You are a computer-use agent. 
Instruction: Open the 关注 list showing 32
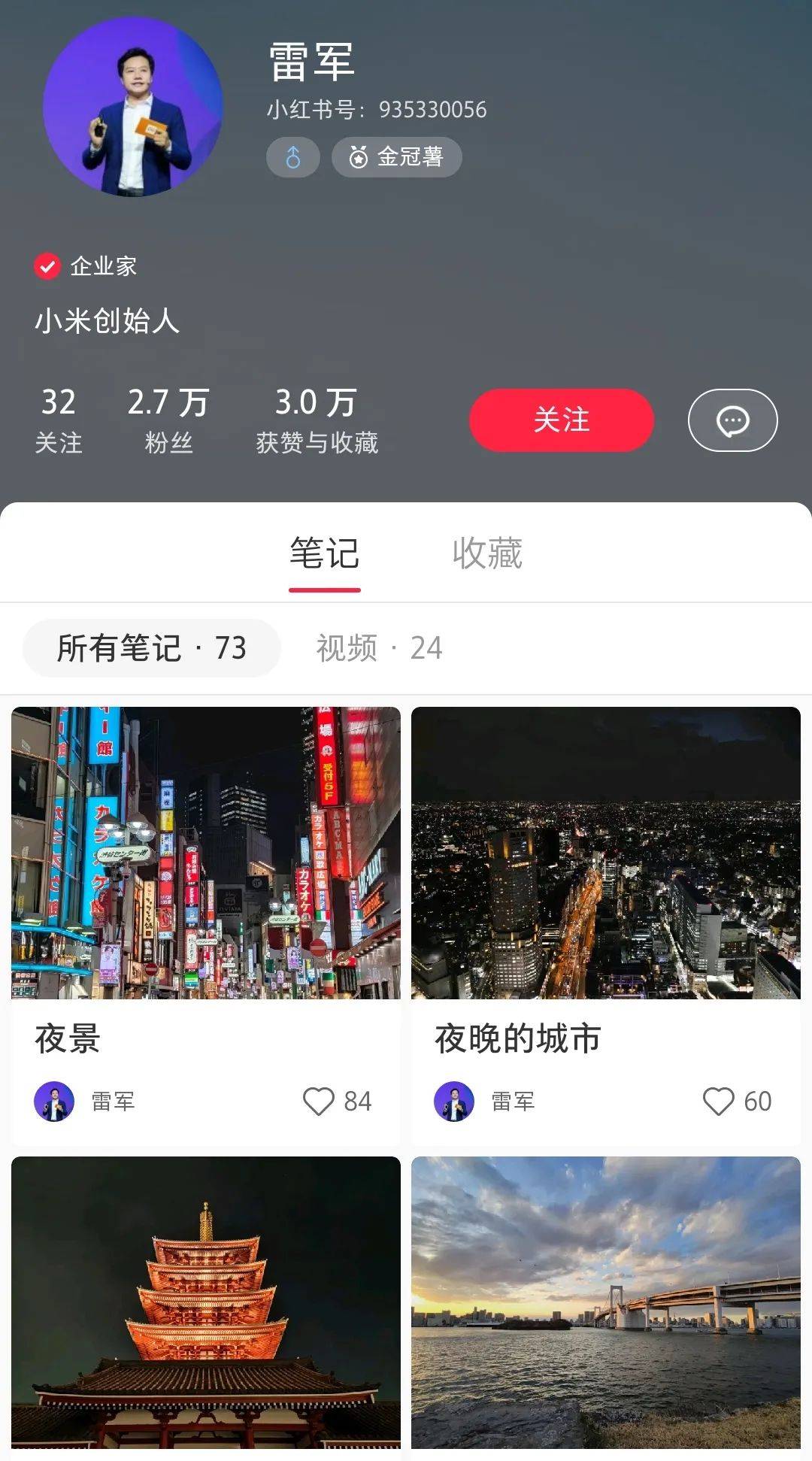pyautogui.click(x=59, y=417)
